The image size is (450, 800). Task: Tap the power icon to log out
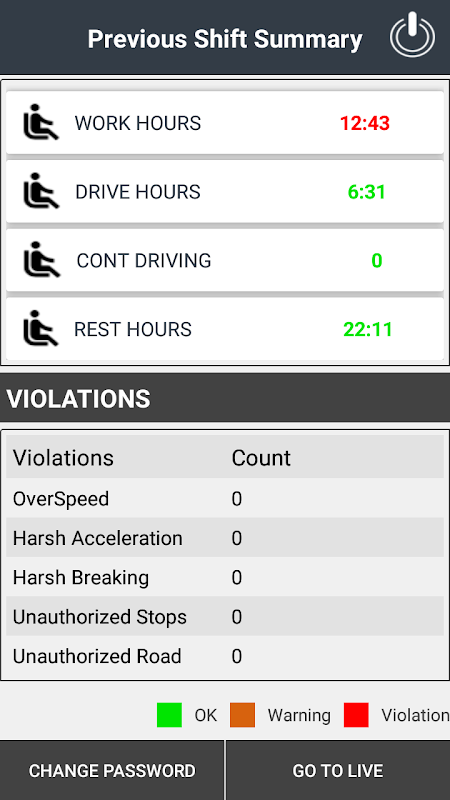[x=412, y=35]
